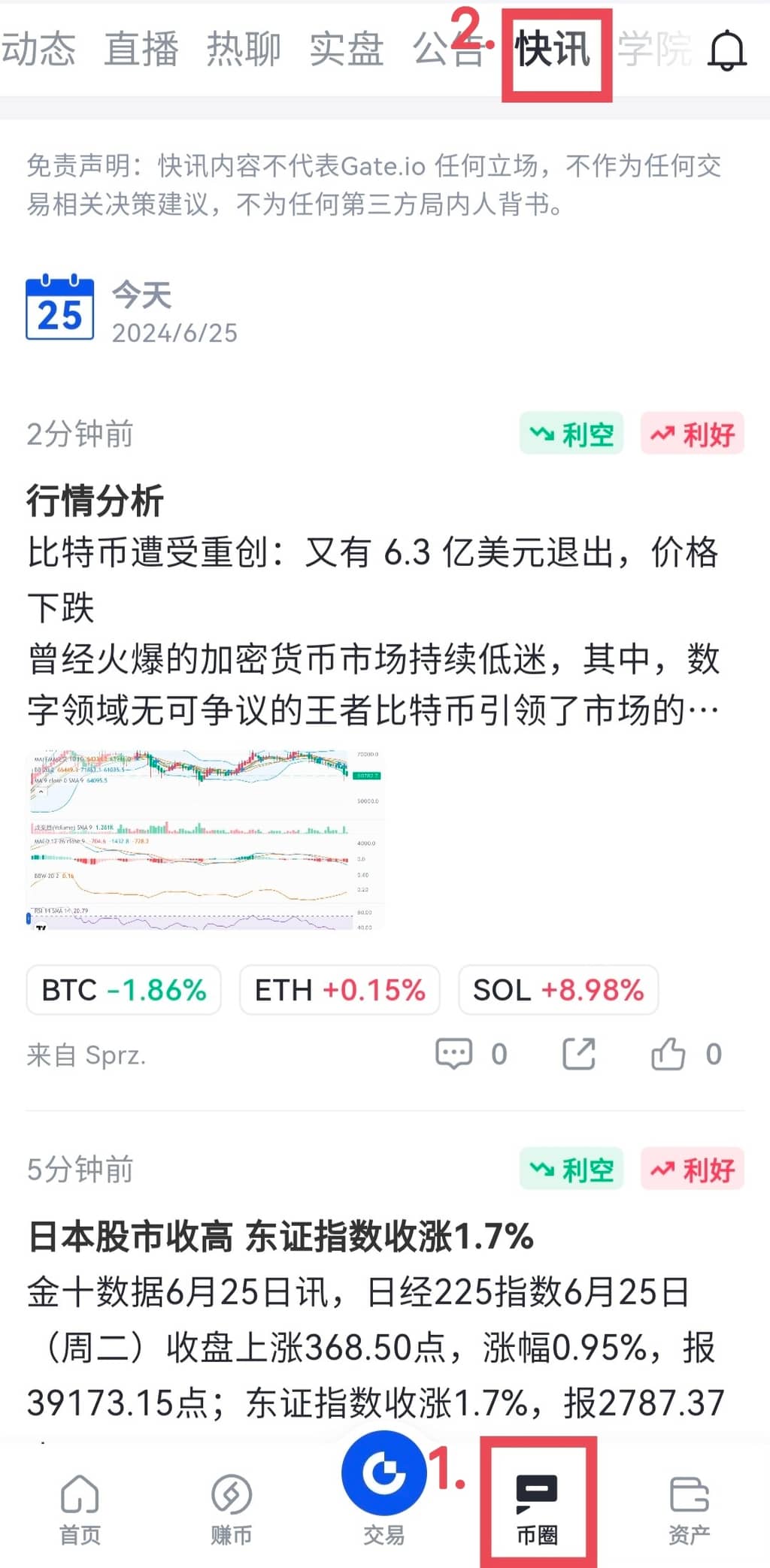
Task: Open the 行情分析 chart image
Action: pos(205,840)
